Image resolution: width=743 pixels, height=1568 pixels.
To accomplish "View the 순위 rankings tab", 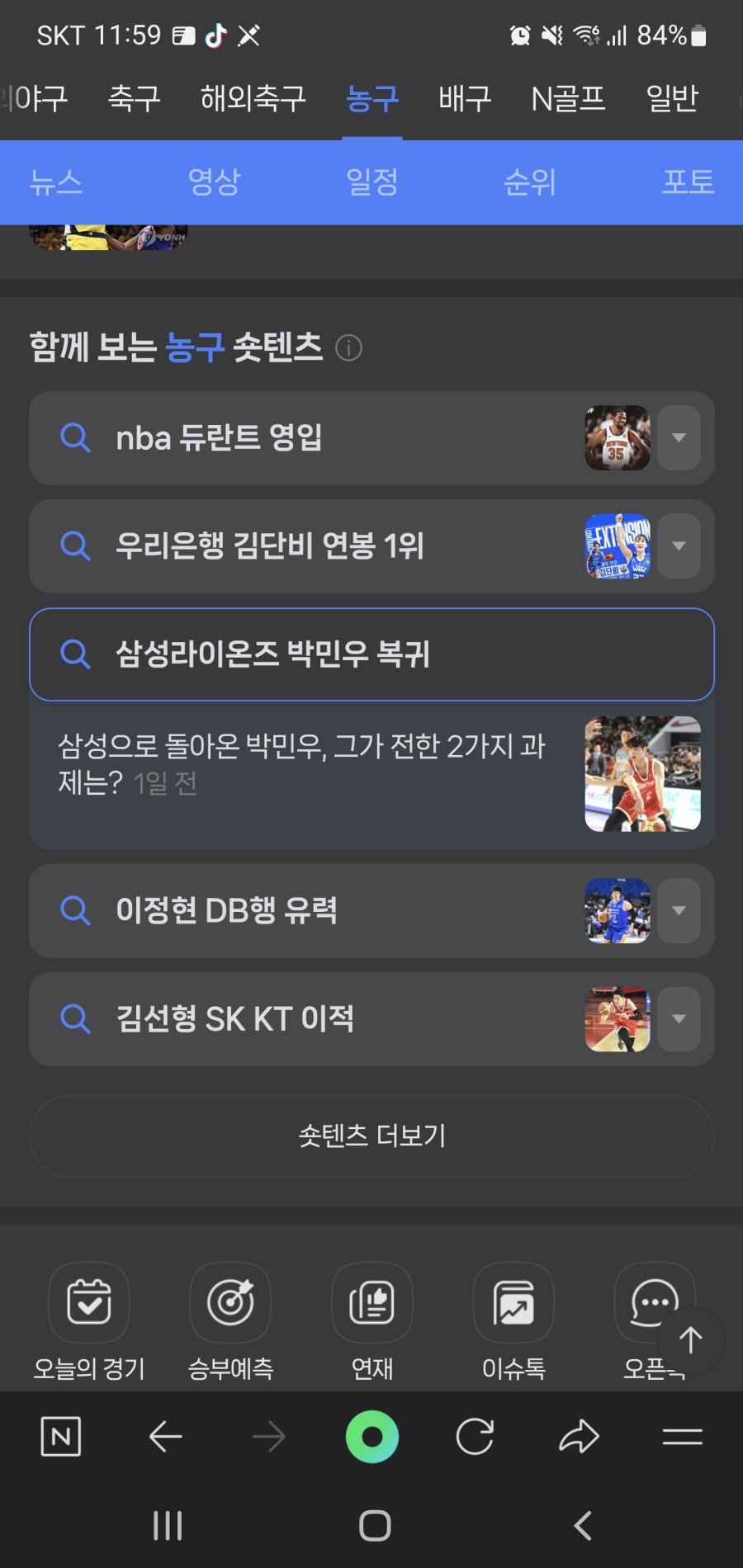I will pyautogui.click(x=530, y=182).
